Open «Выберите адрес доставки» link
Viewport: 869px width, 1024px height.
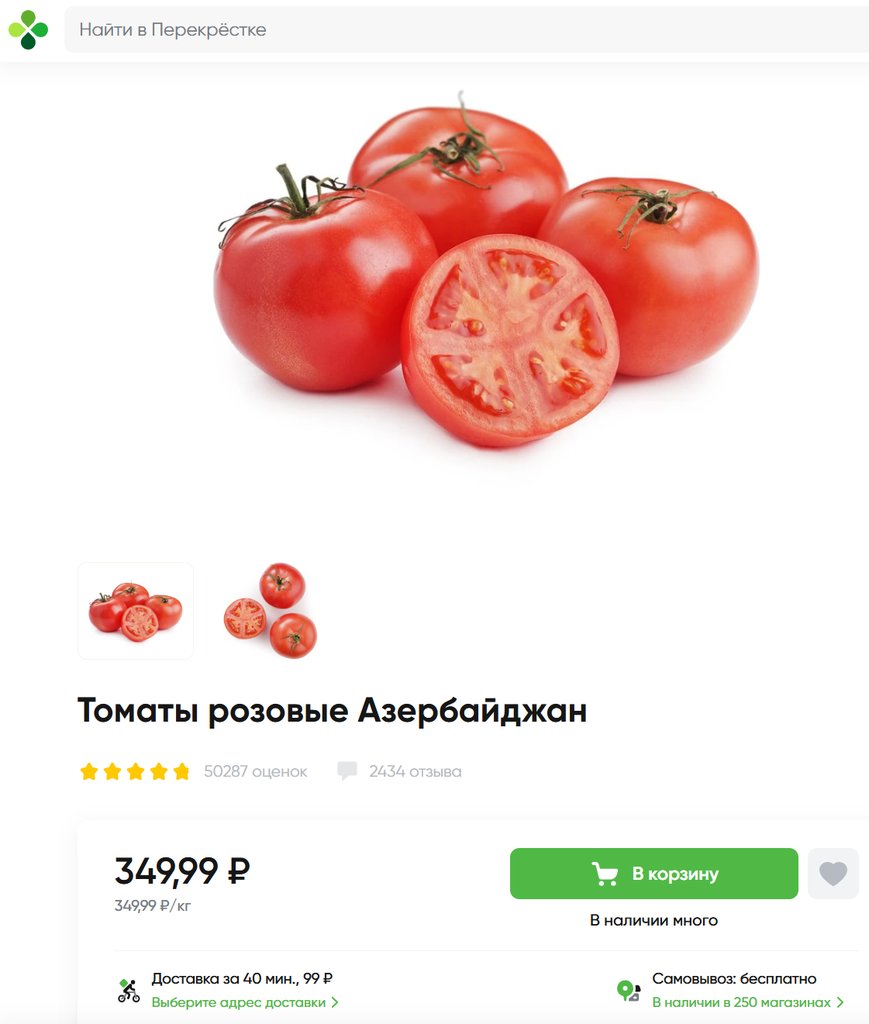[x=244, y=1002]
